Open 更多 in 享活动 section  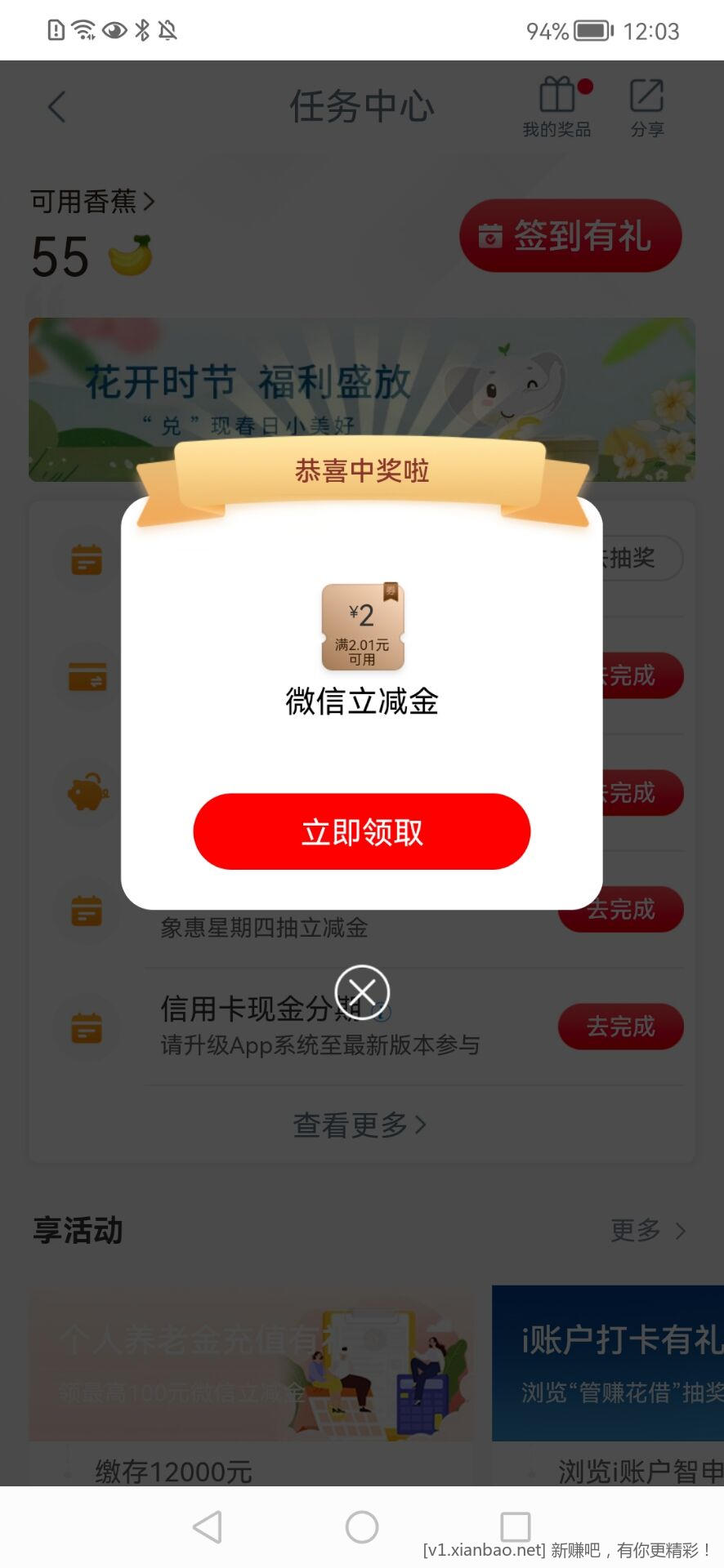point(647,1230)
